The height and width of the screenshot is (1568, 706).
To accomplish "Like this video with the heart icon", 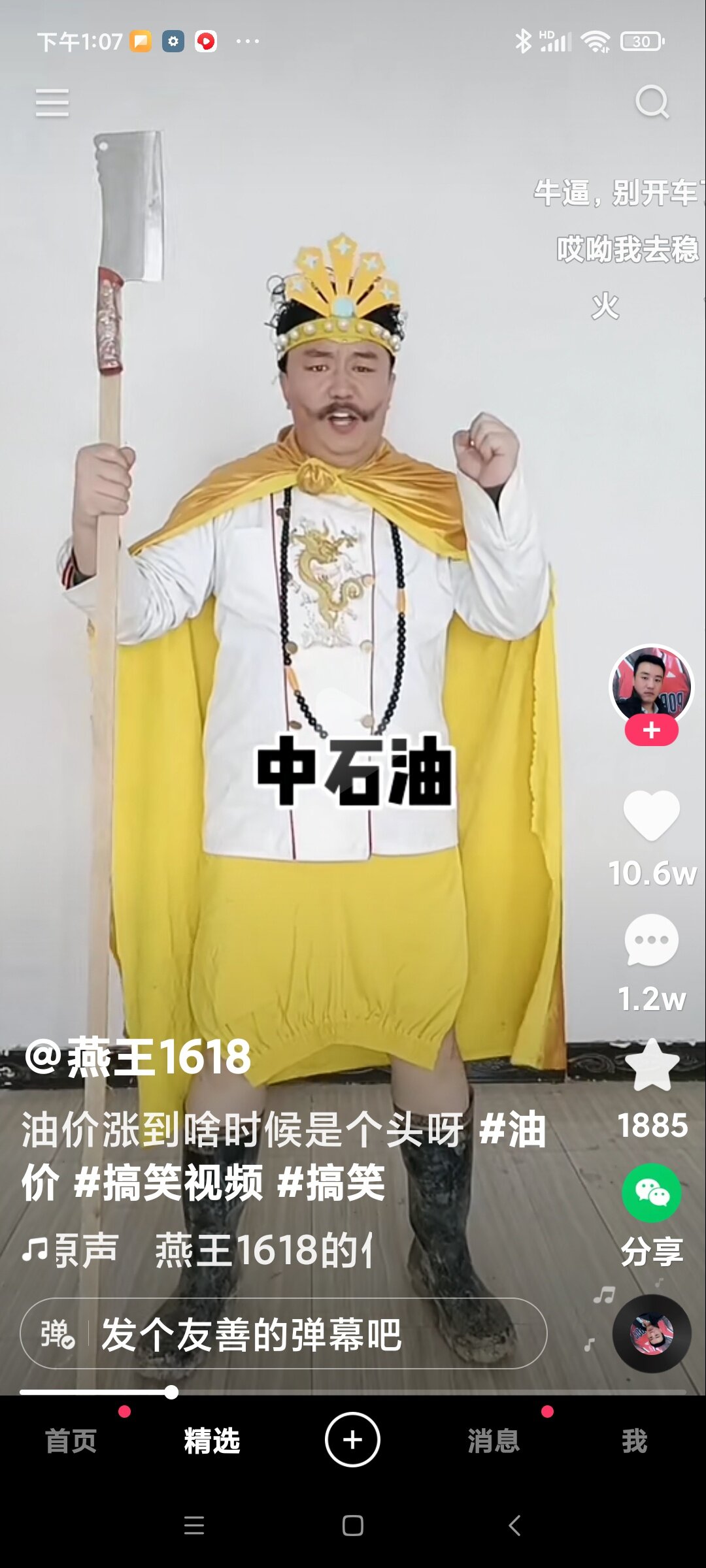I will pos(651,815).
